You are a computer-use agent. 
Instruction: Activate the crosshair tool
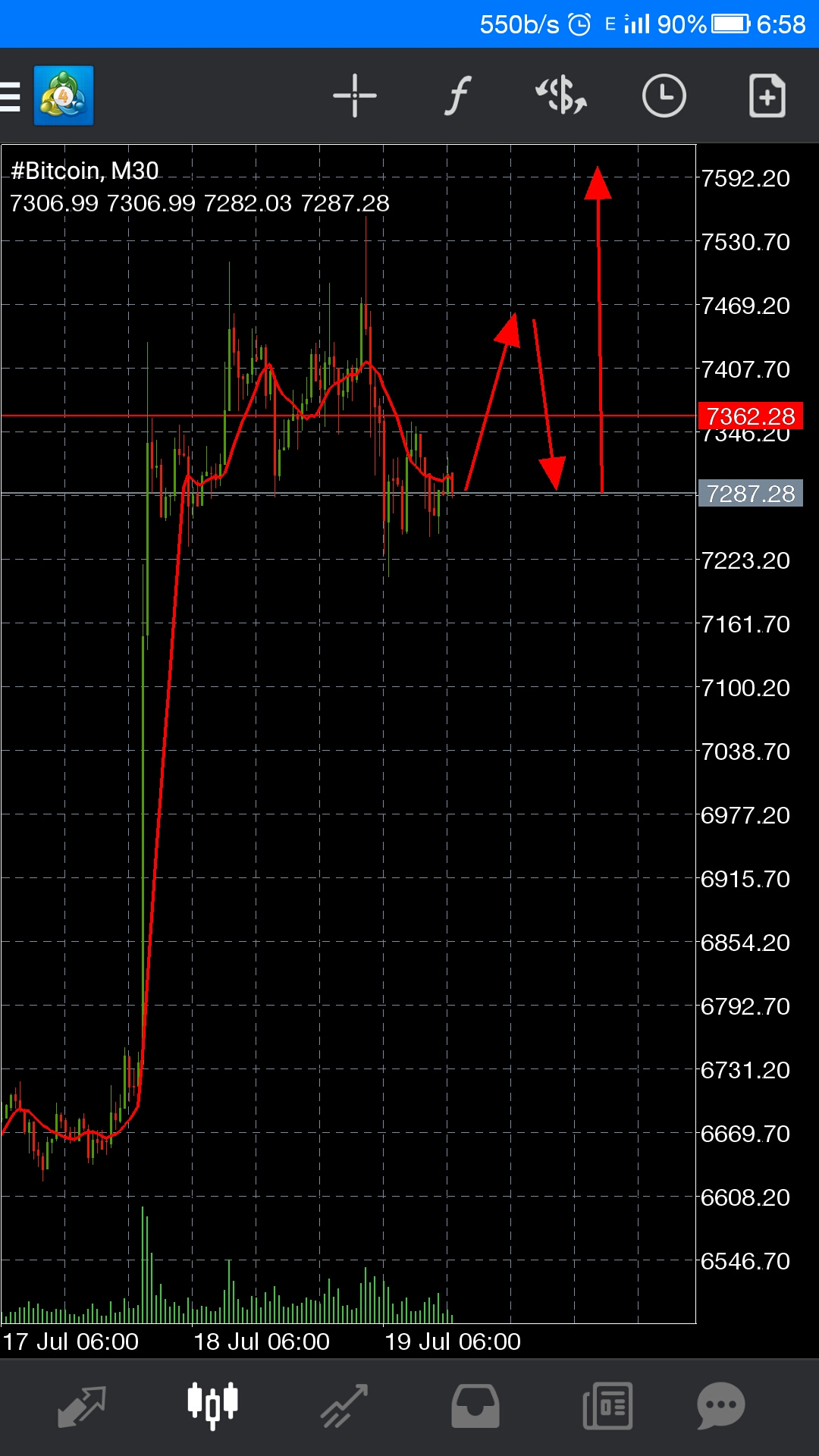coord(355,96)
